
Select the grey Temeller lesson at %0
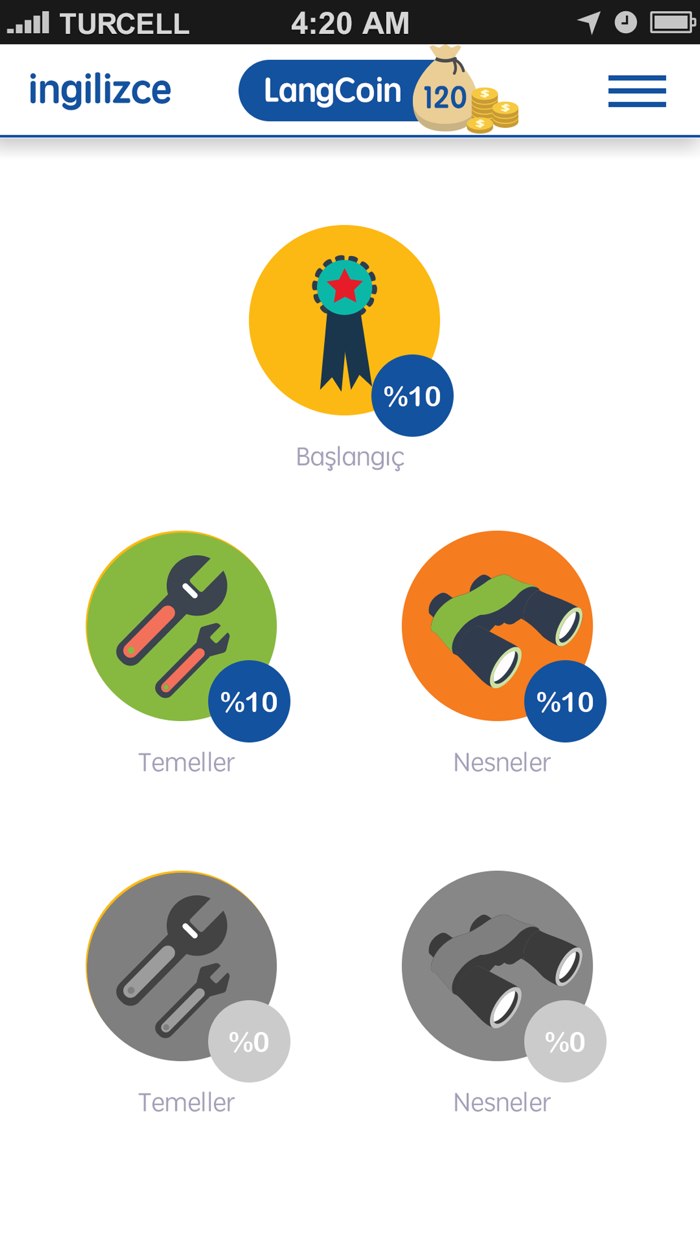[x=181, y=966]
